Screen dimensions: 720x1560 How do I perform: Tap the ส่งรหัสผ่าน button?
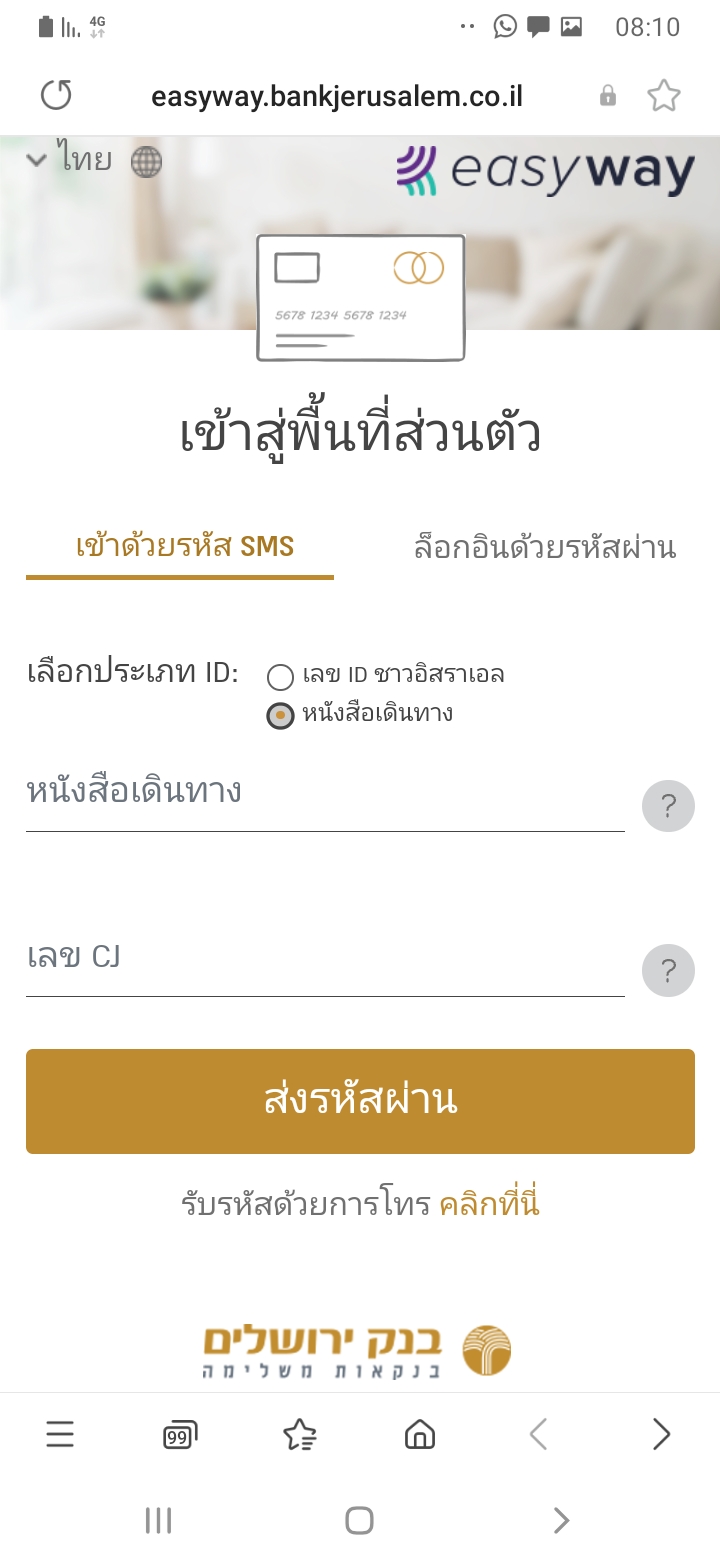[x=360, y=1101]
